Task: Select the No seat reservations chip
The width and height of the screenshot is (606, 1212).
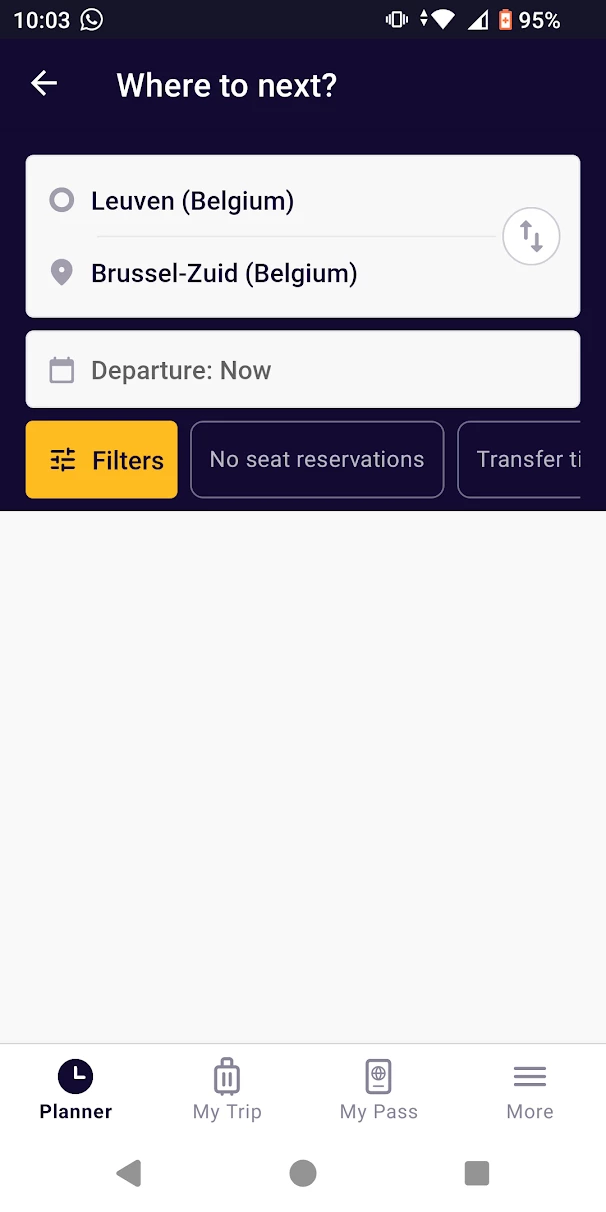Action: point(317,460)
